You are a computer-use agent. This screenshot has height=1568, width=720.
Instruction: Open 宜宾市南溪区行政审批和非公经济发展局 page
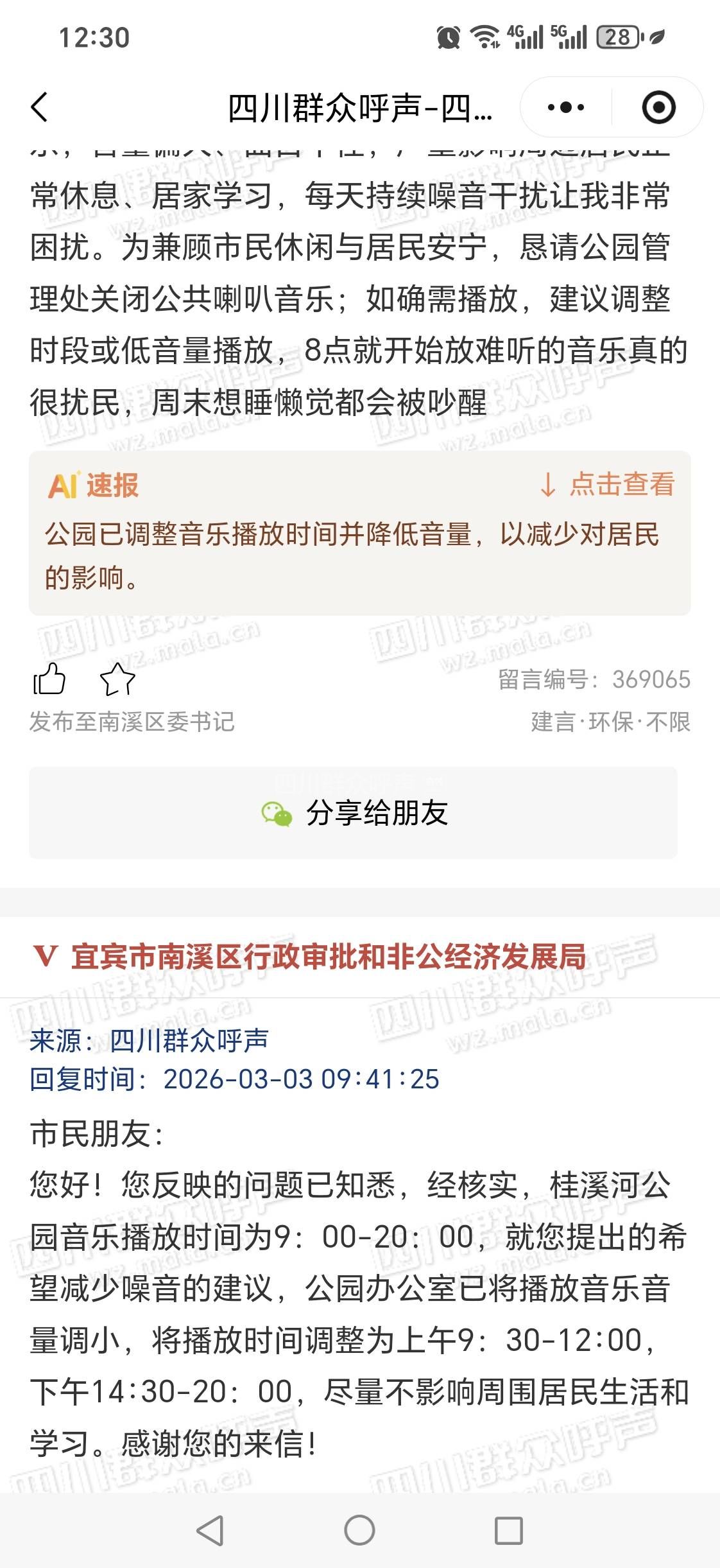[328, 957]
